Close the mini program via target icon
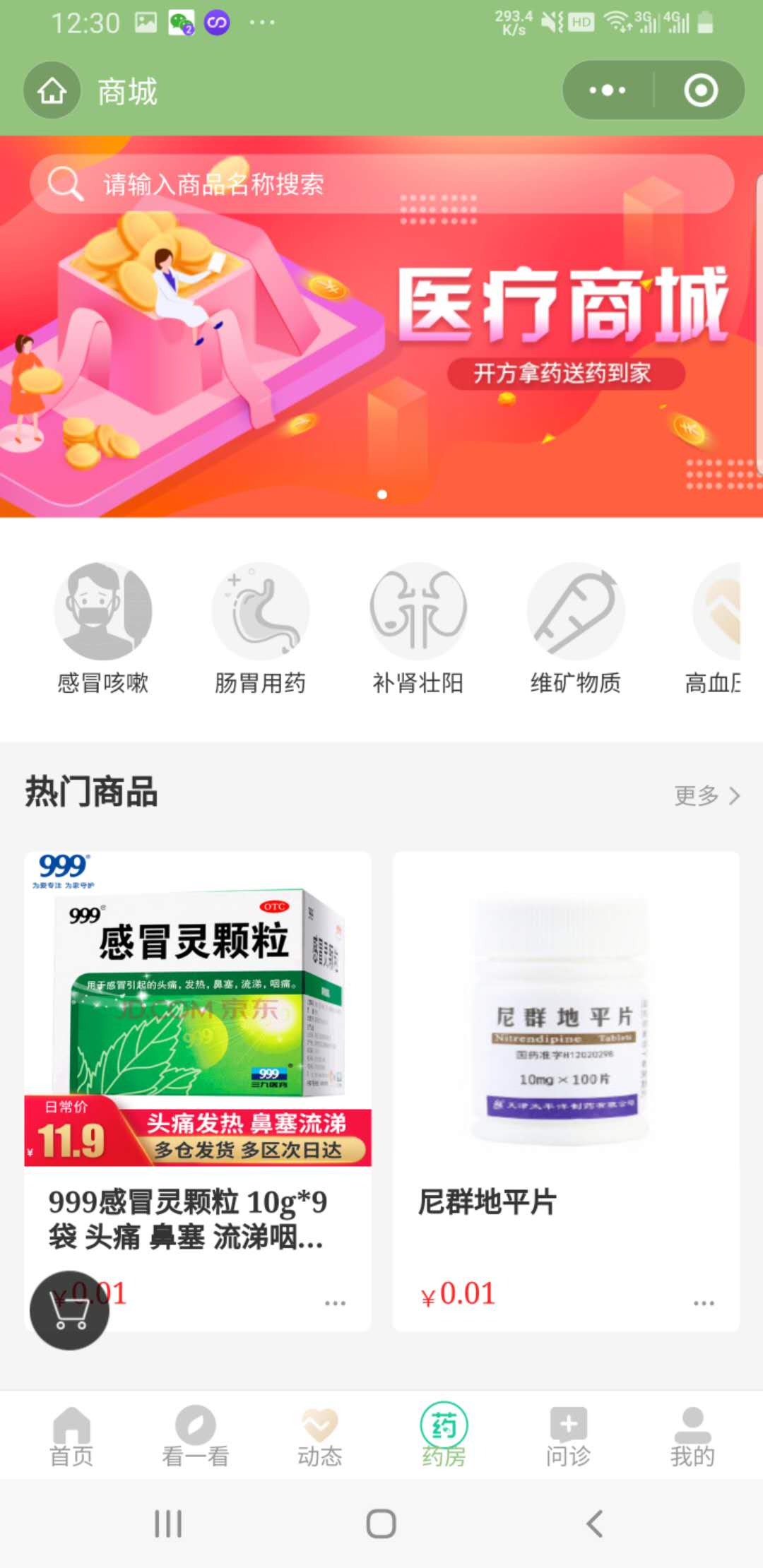Image resolution: width=763 pixels, height=1568 pixels. click(x=700, y=90)
